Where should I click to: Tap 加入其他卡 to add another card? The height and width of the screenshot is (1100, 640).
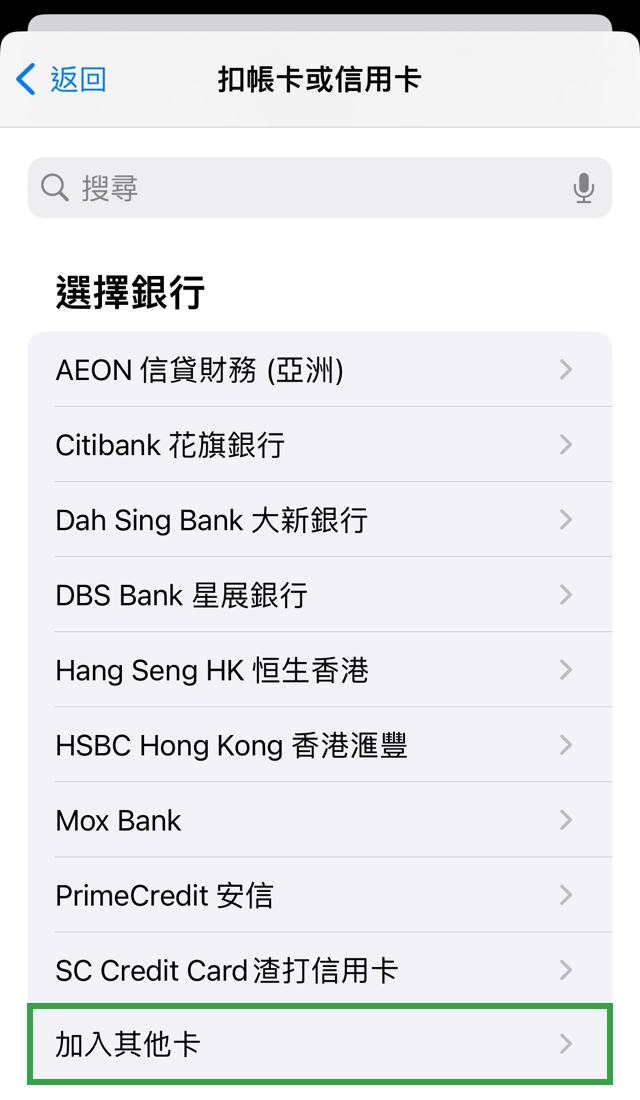pyautogui.click(x=320, y=1044)
